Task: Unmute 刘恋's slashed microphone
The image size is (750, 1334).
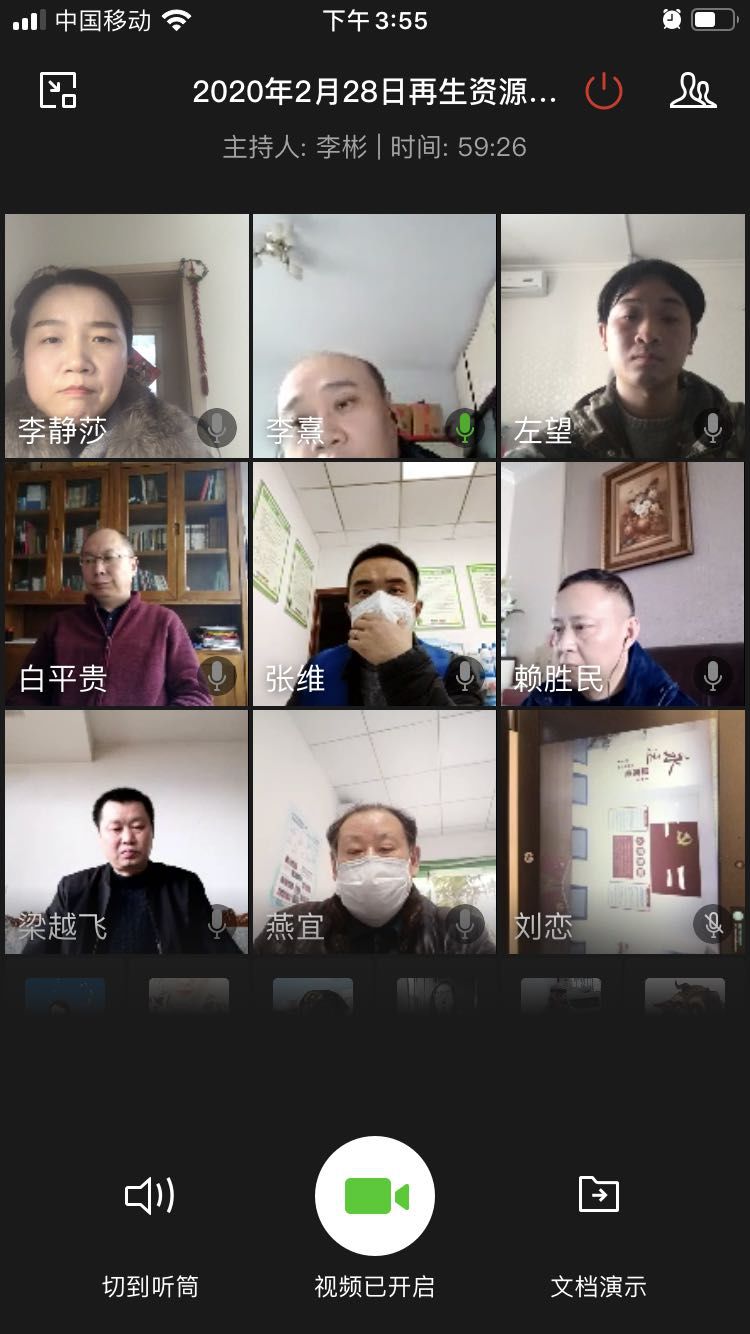Action: [712, 925]
